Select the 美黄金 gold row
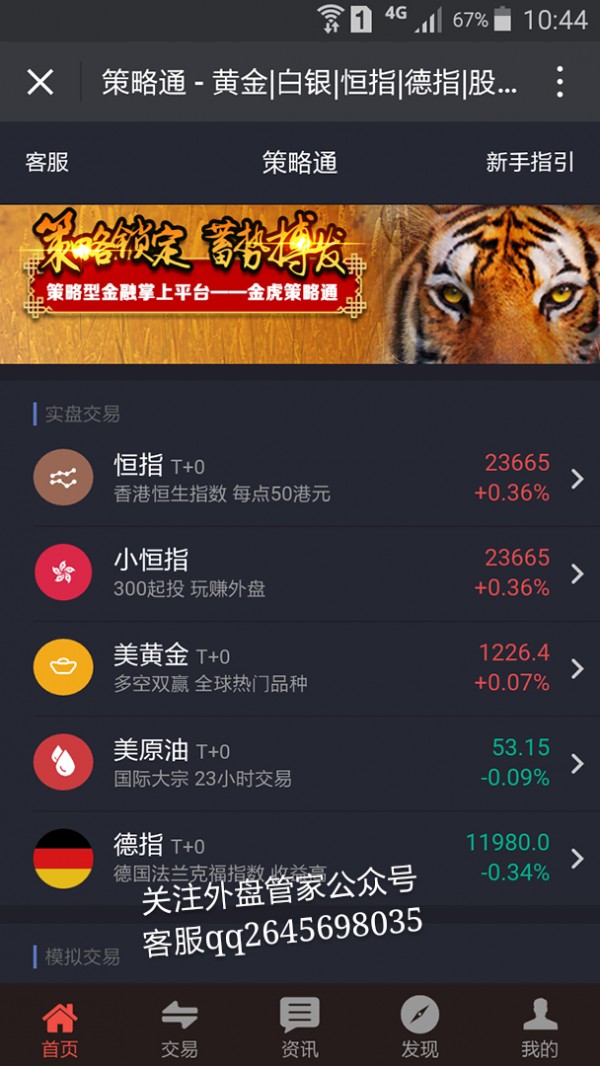This screenshot has height=1066, width=600. point(300,667)
